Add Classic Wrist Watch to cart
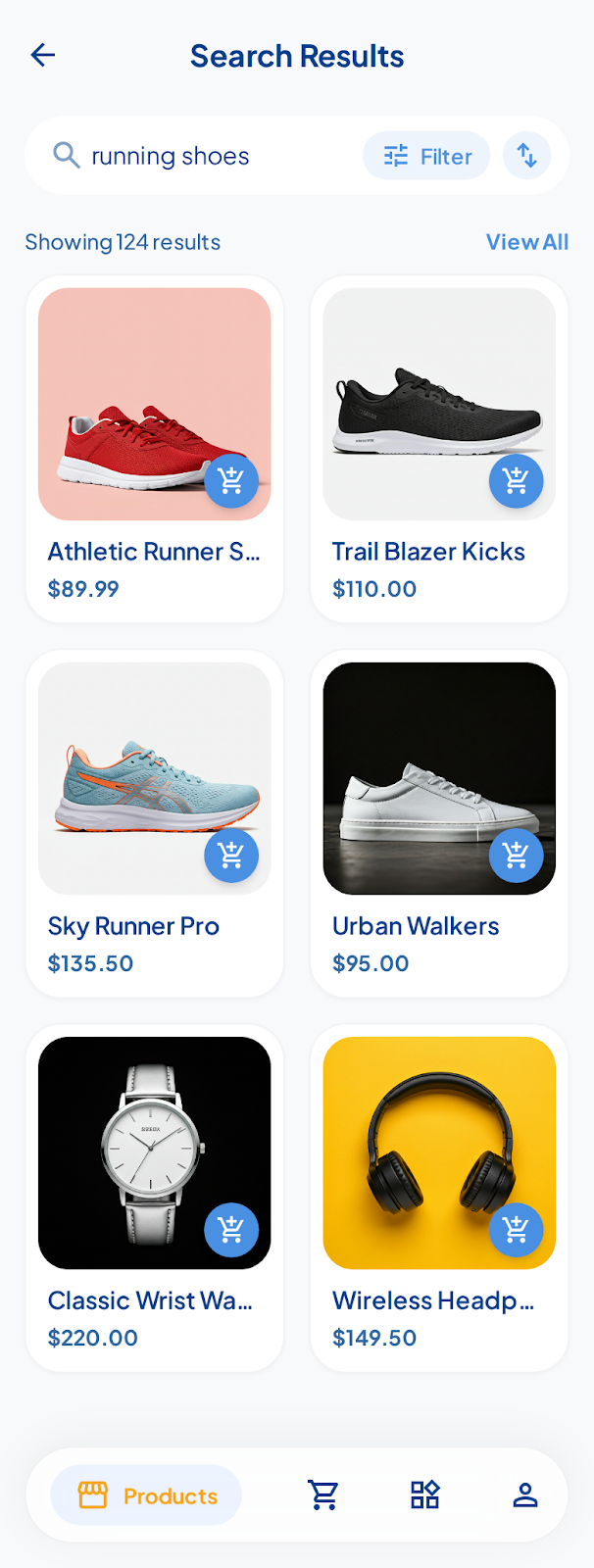The width and height of the screenshot is (594, 1568). (x=231, y=1230)
